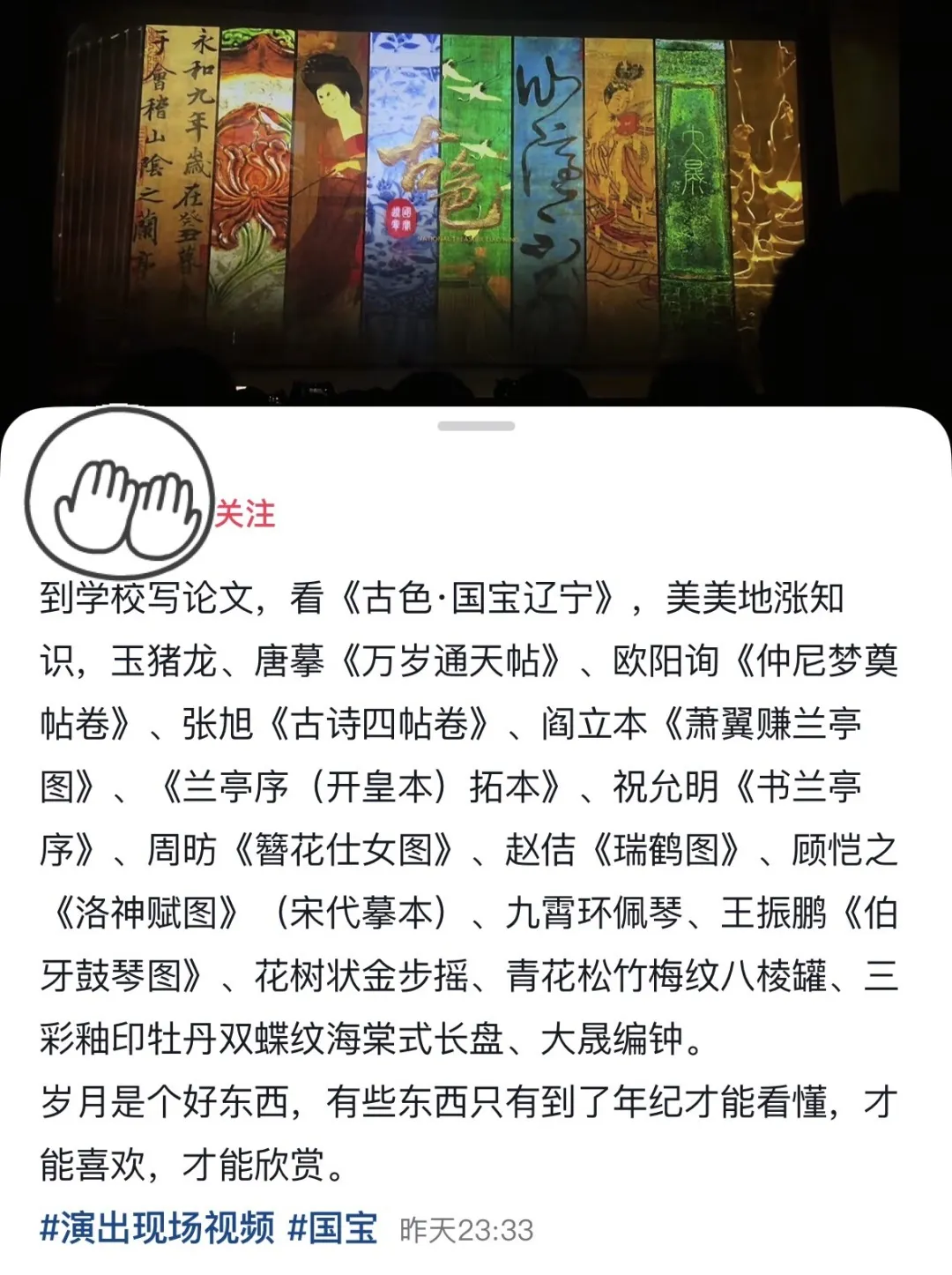The width and height of the screenshot is (952, 1275).
Task: Tap the sheet's top drag handle
Action: (476, 426)
